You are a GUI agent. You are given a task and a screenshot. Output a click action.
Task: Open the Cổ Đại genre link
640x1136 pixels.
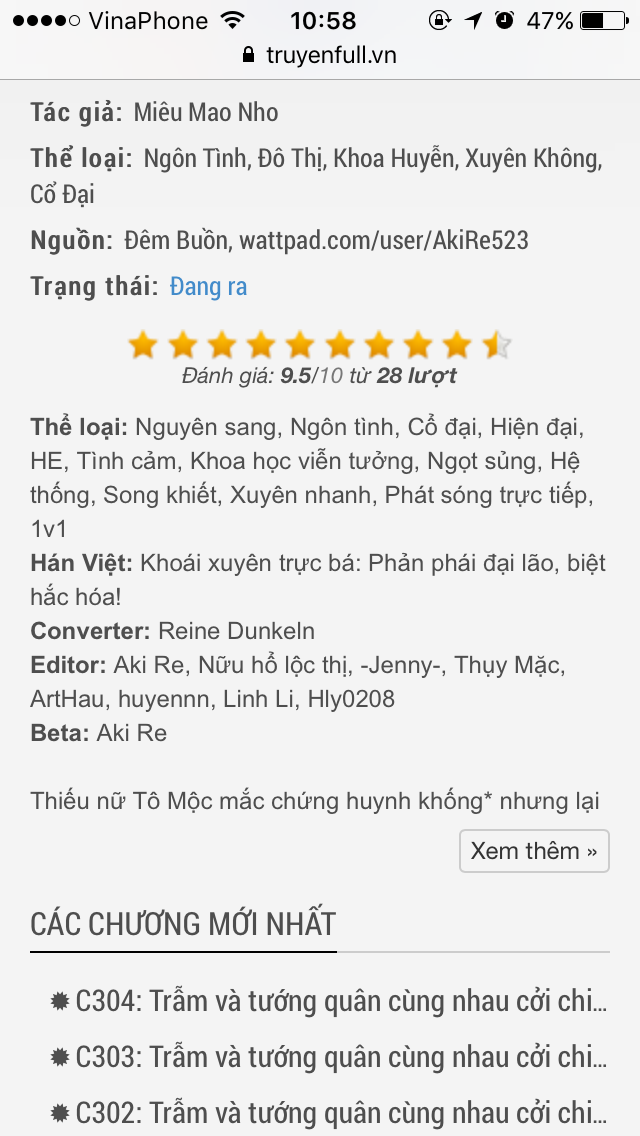click(x=62, y=194)
